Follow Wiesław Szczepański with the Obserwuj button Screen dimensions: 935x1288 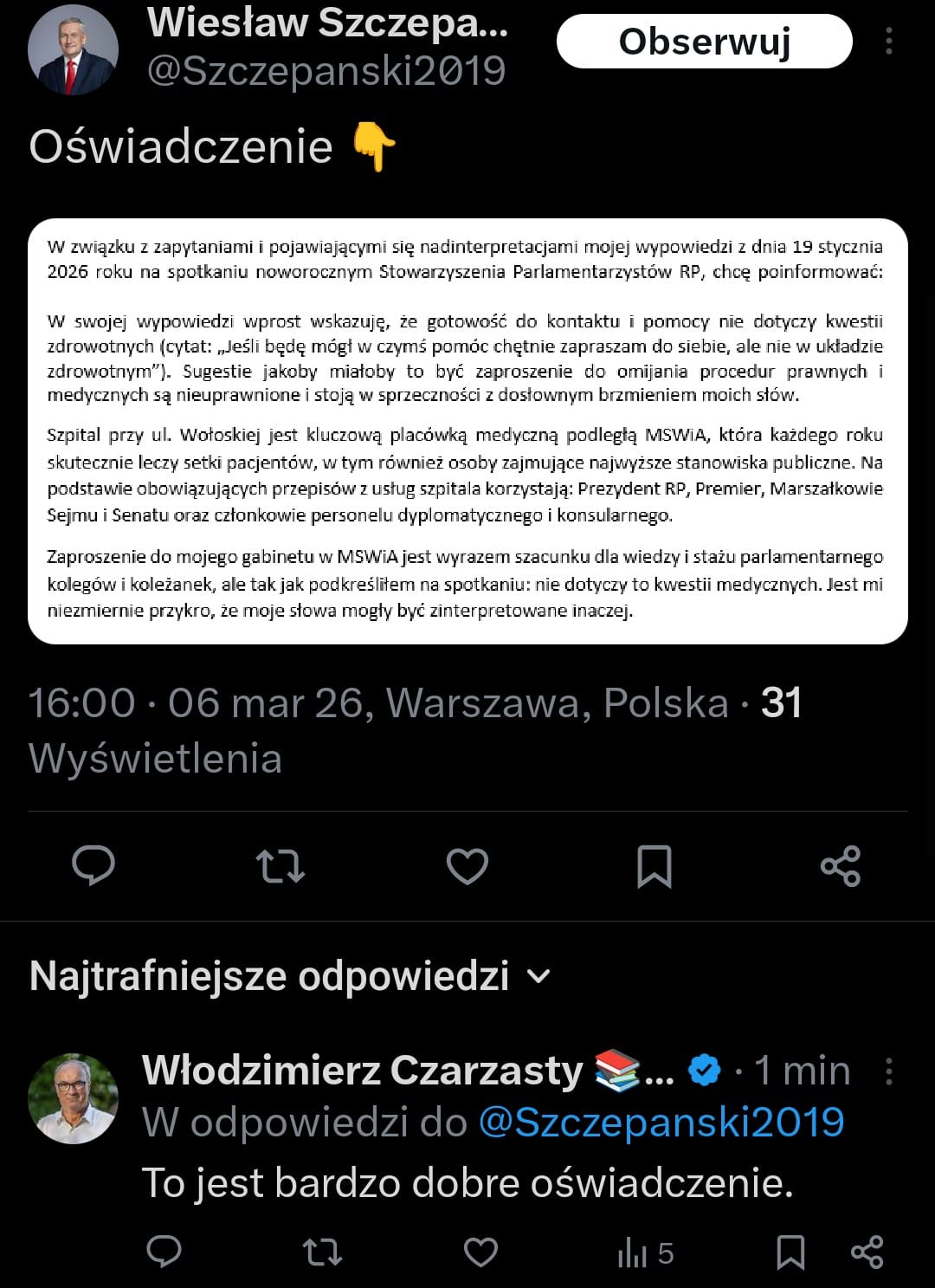coord(704,42)
